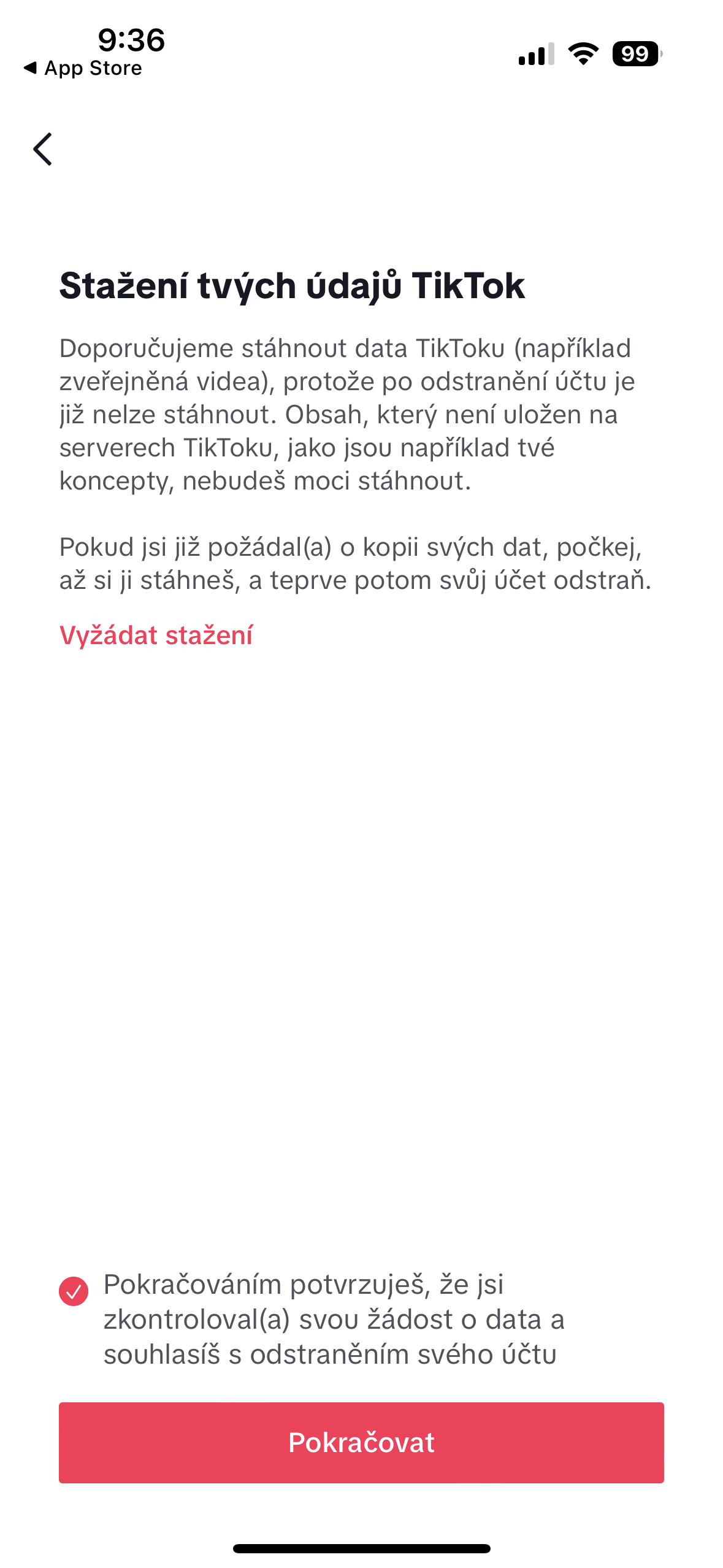Go back using the top-left arrow

(x=43, y=149)
